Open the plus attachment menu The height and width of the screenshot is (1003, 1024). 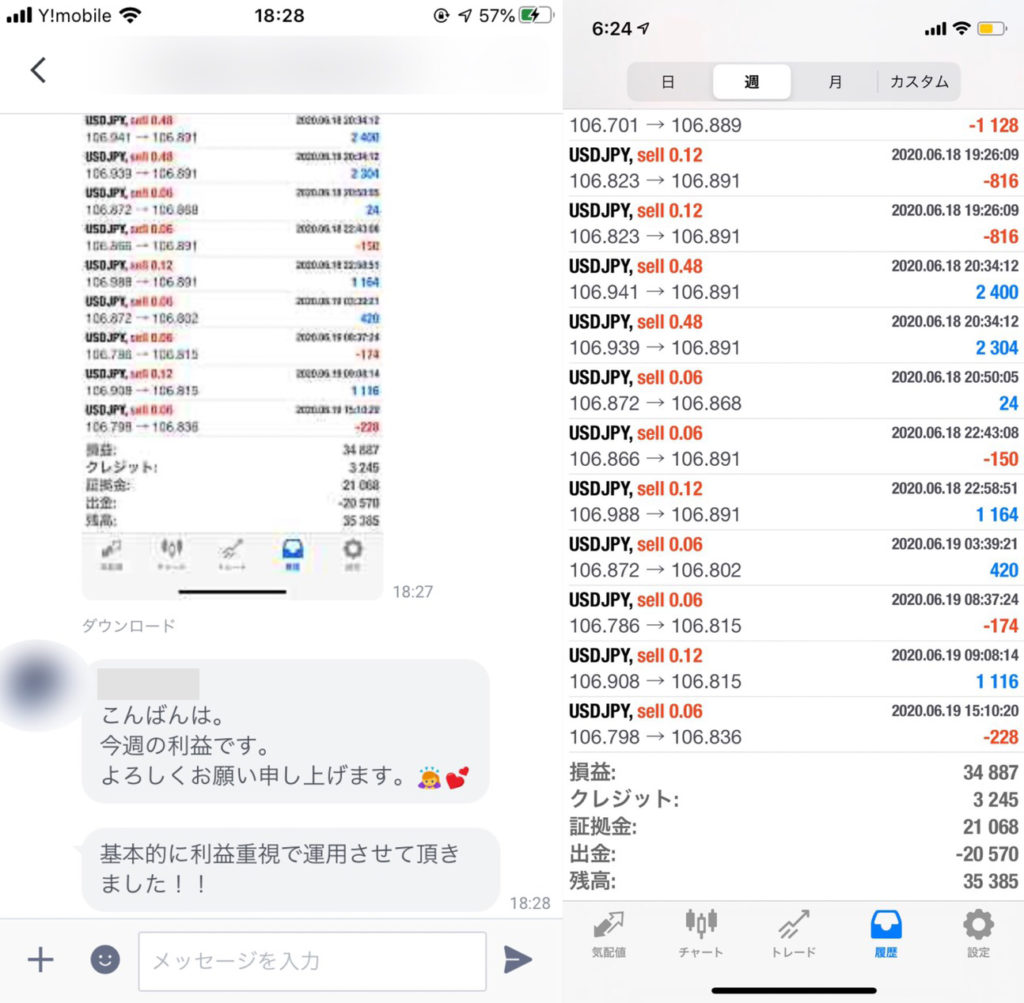coord(40,960)
